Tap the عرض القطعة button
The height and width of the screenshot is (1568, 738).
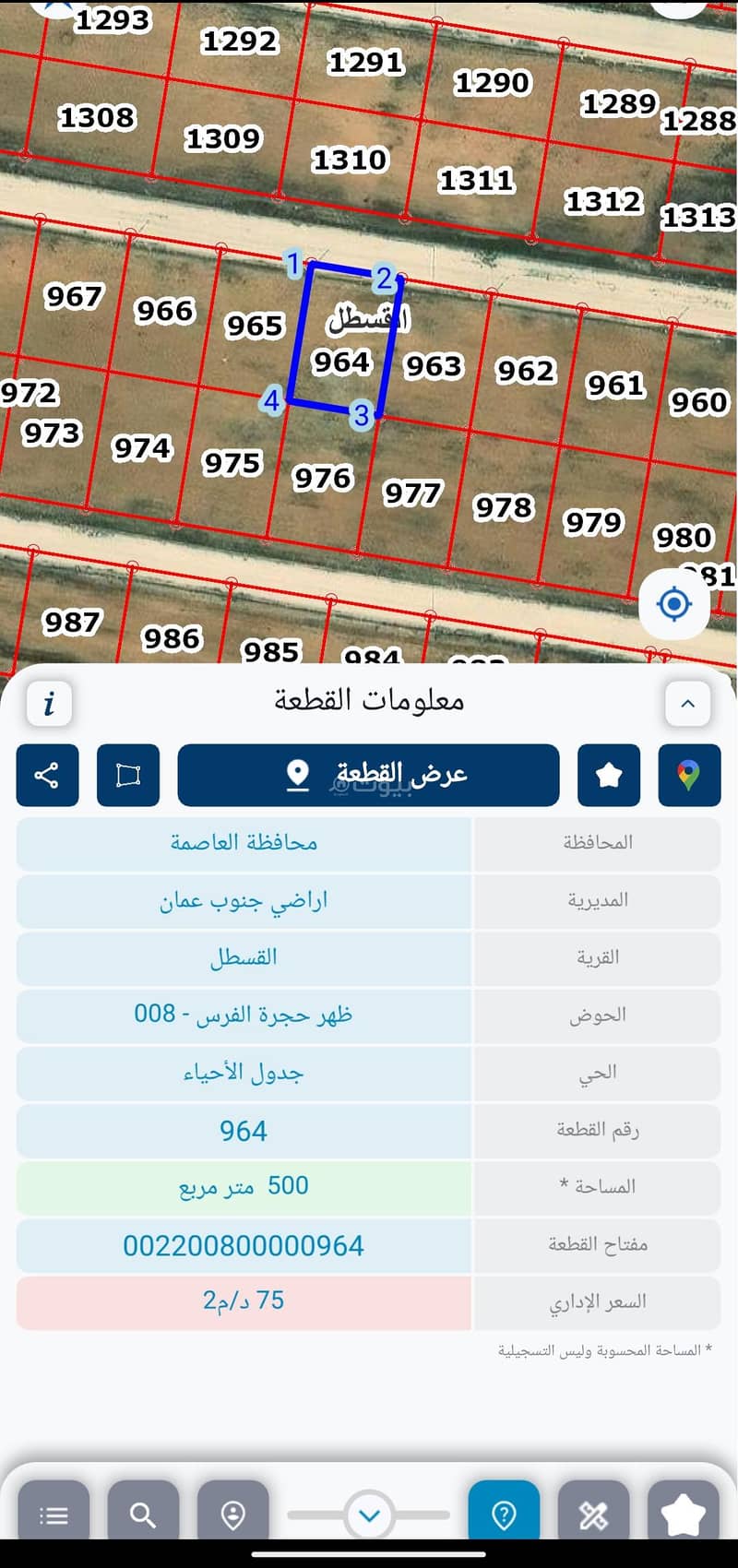(x=368, y=775)
